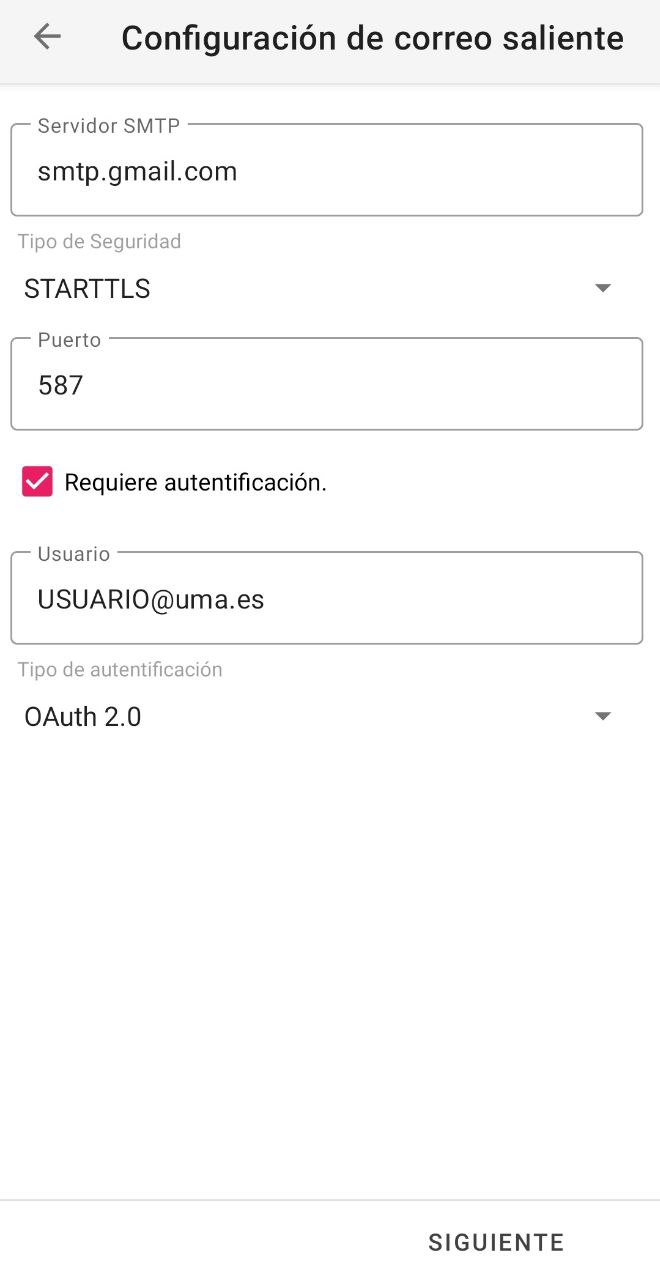
Task: Uncheck the Requiere autentificación checkbox
Action: 38,482
